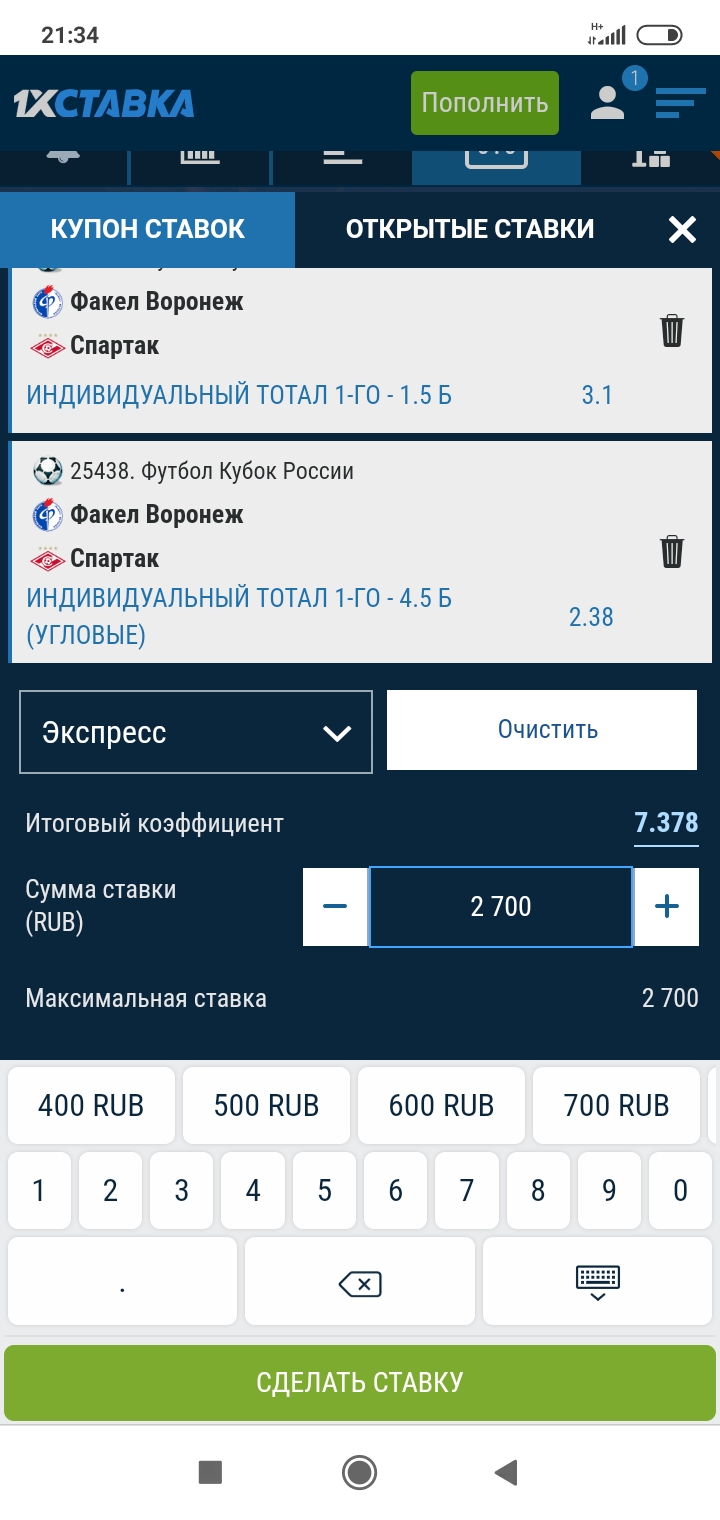Pick the 500 RUB quick stake
The image size is (720, 1520).
[x=266, y=1105]
